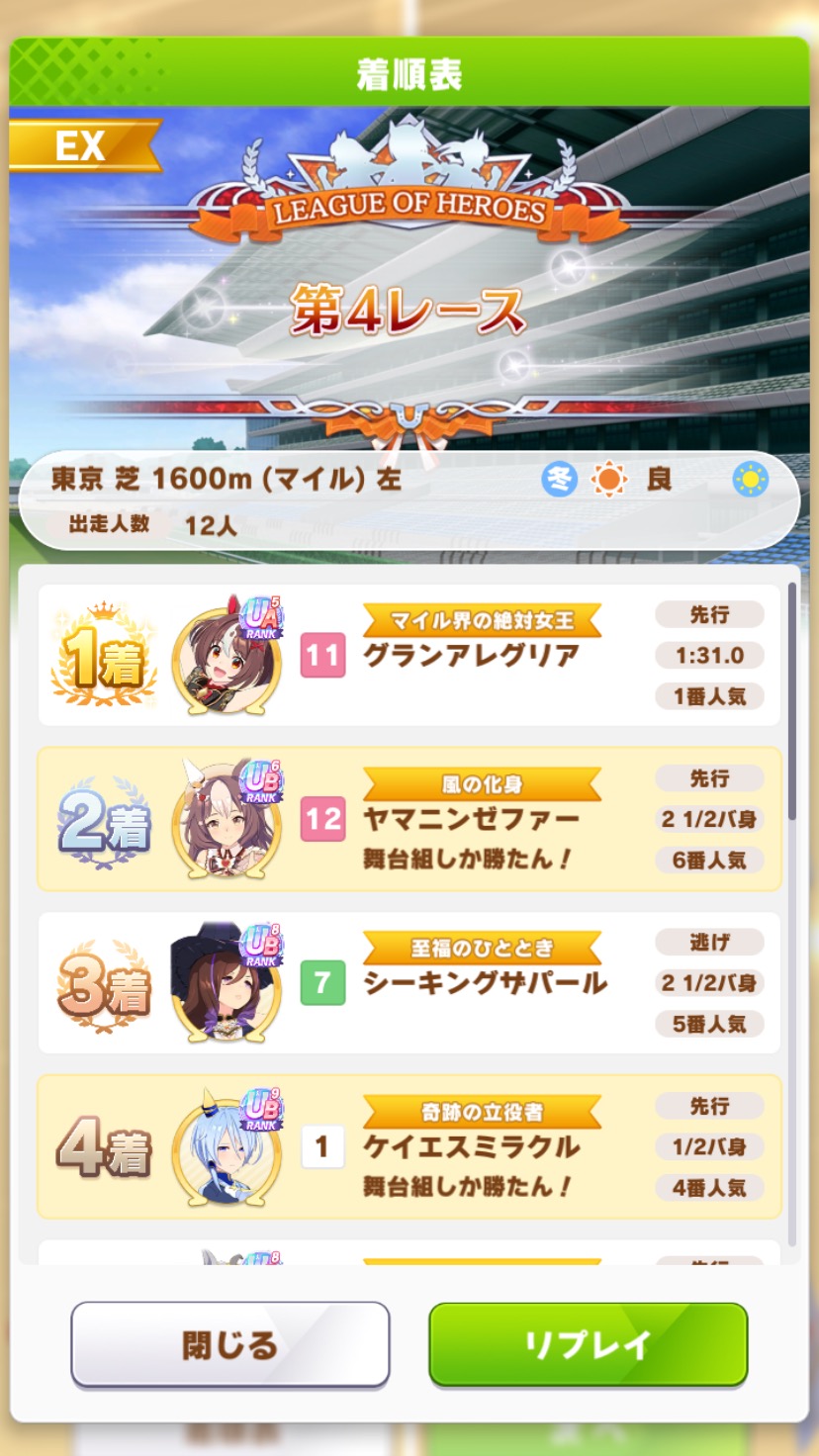Close the race results table
The width and height of the screenshot is (819, 1456).
(230, 1344)
